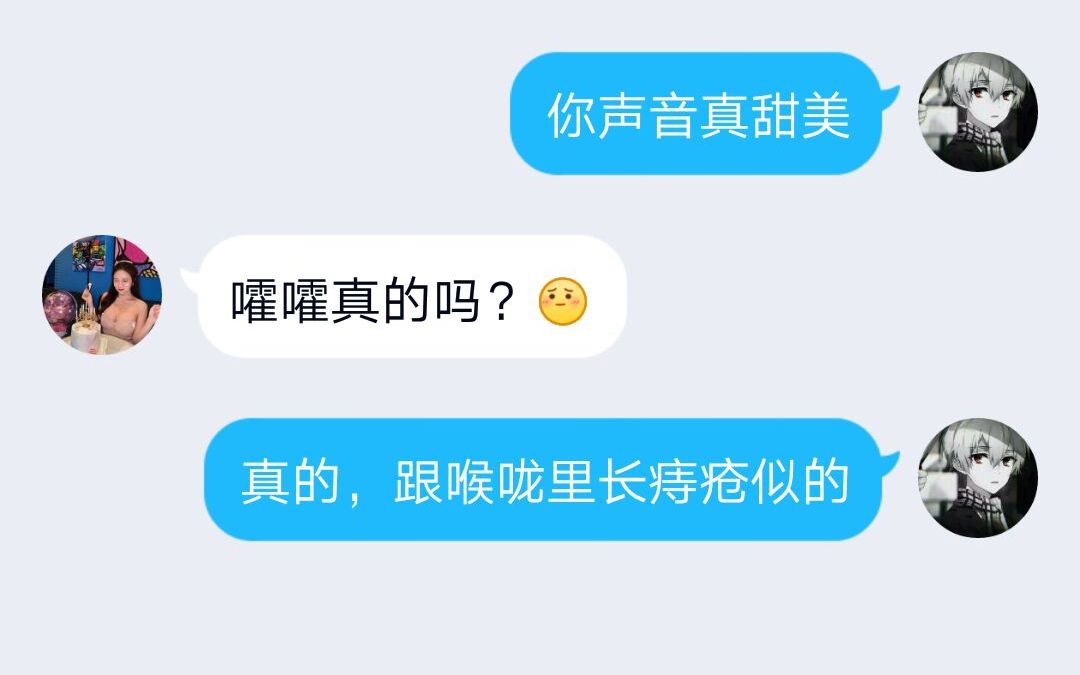
Task: Tap the avatar beside 你声音真甜美 message
Action: [977, 112]
